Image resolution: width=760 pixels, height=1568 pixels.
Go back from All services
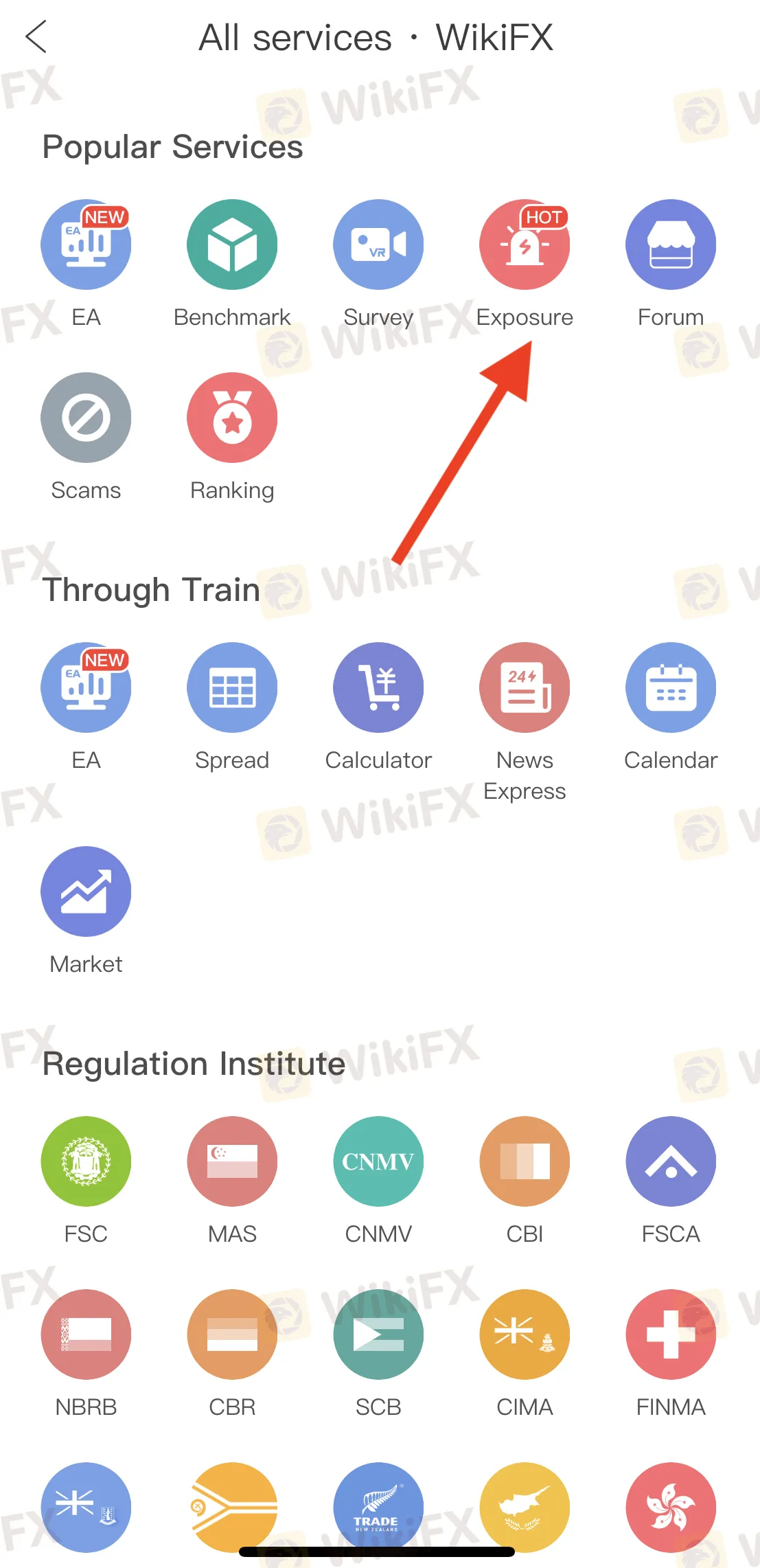tap(36, 37)
